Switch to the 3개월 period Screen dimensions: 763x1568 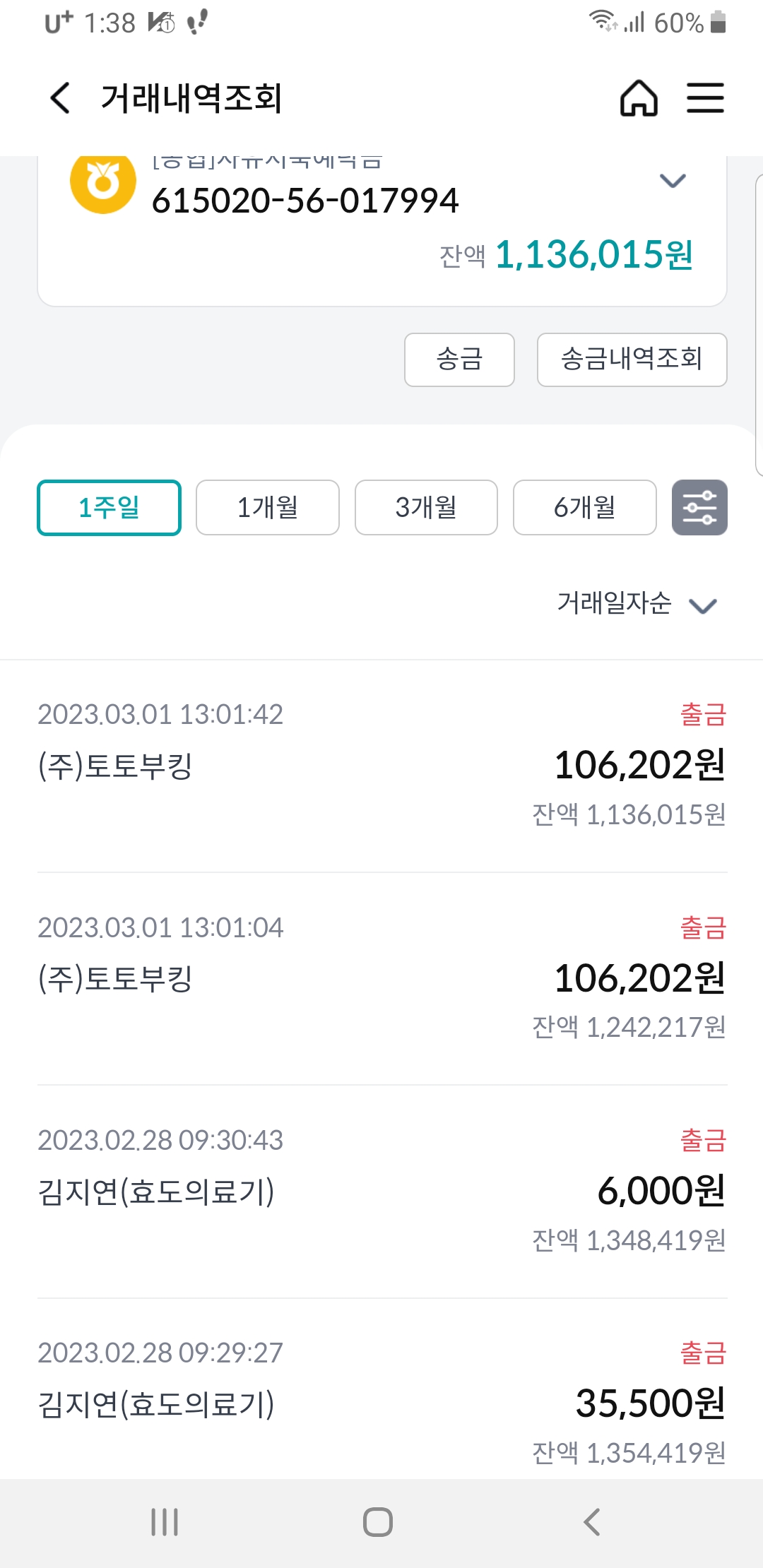coord(426,507)
